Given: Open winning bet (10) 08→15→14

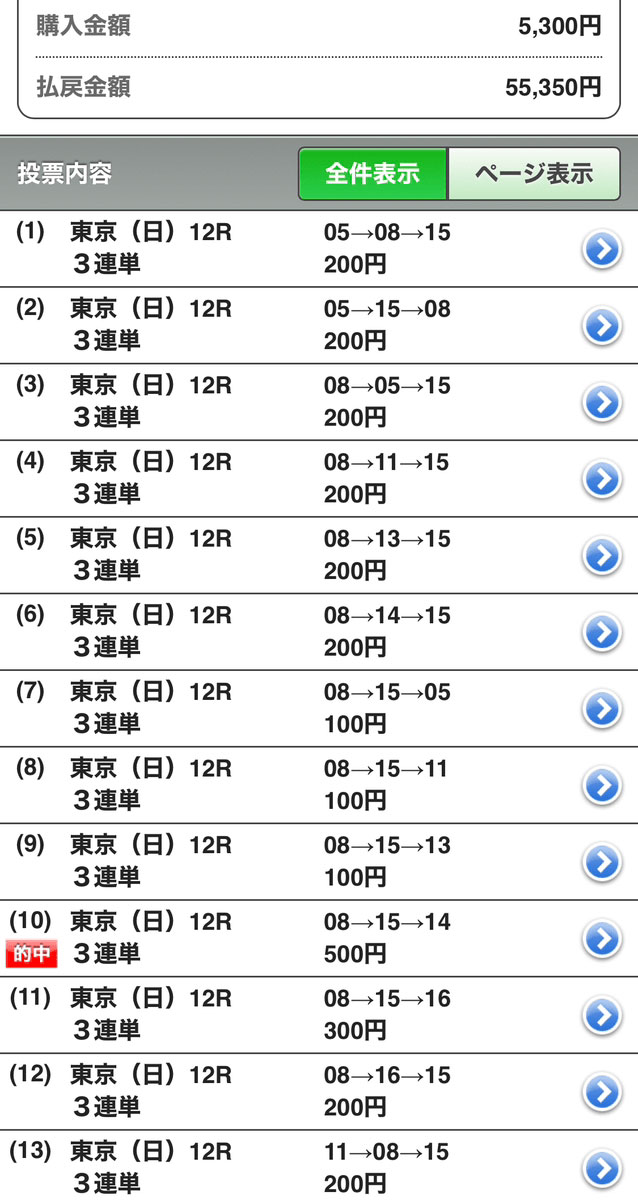Looking at the screenshot, I should point(601,938).
